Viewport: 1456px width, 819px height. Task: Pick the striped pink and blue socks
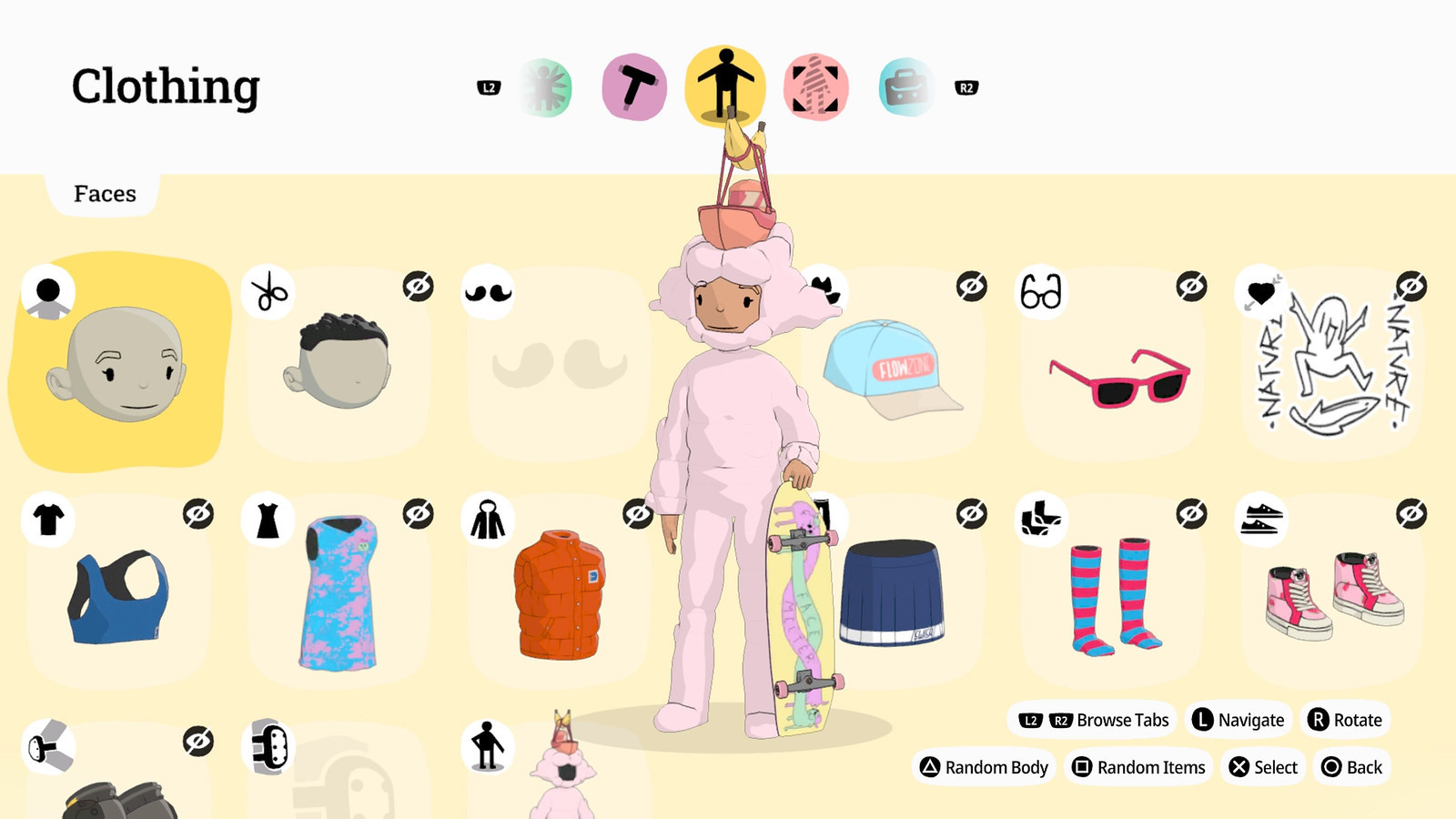[x=1116, y=596]
